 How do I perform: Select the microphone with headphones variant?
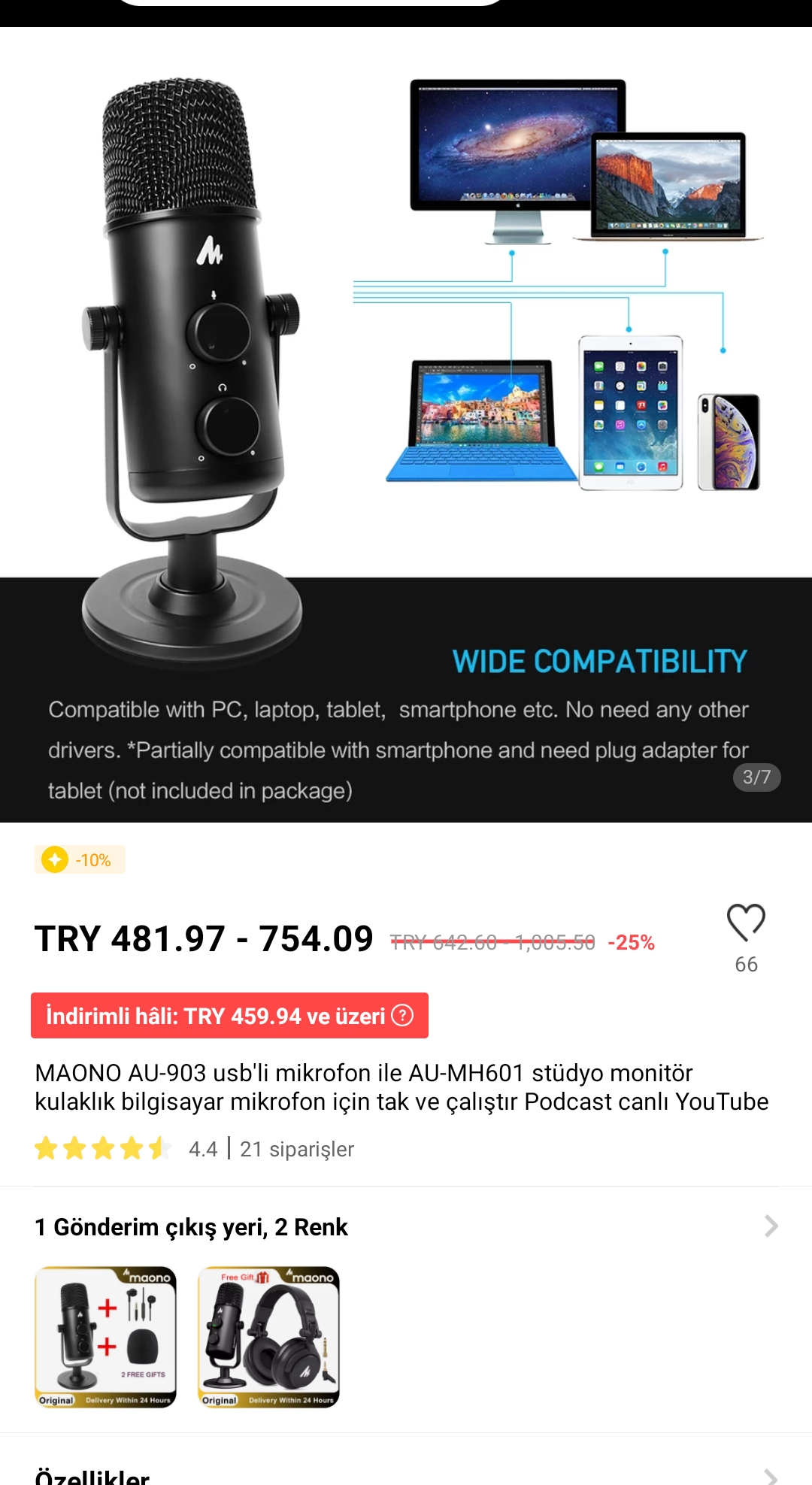point(268,1337)
